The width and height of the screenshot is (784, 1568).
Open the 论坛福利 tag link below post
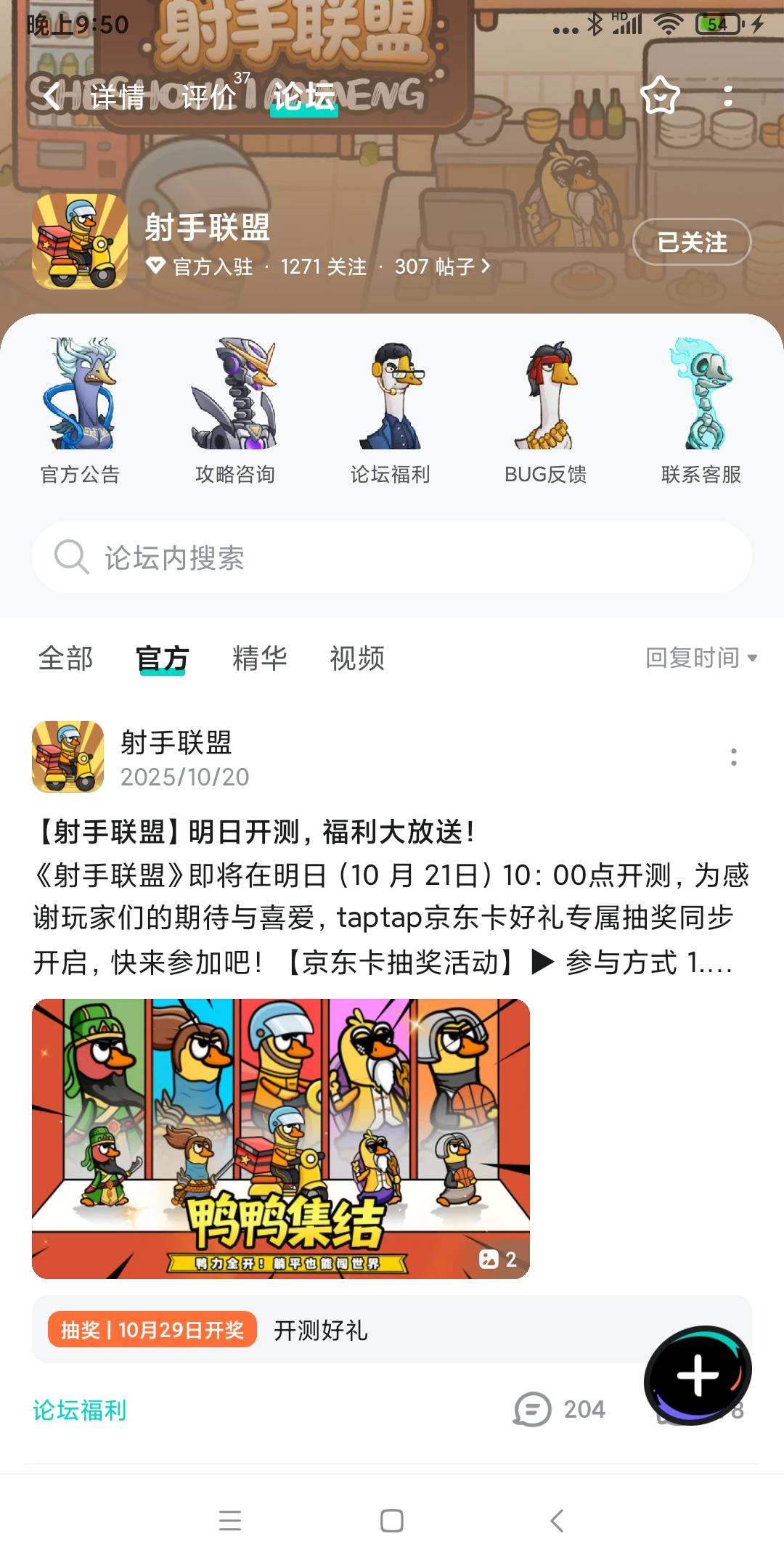click(80, 1407)
